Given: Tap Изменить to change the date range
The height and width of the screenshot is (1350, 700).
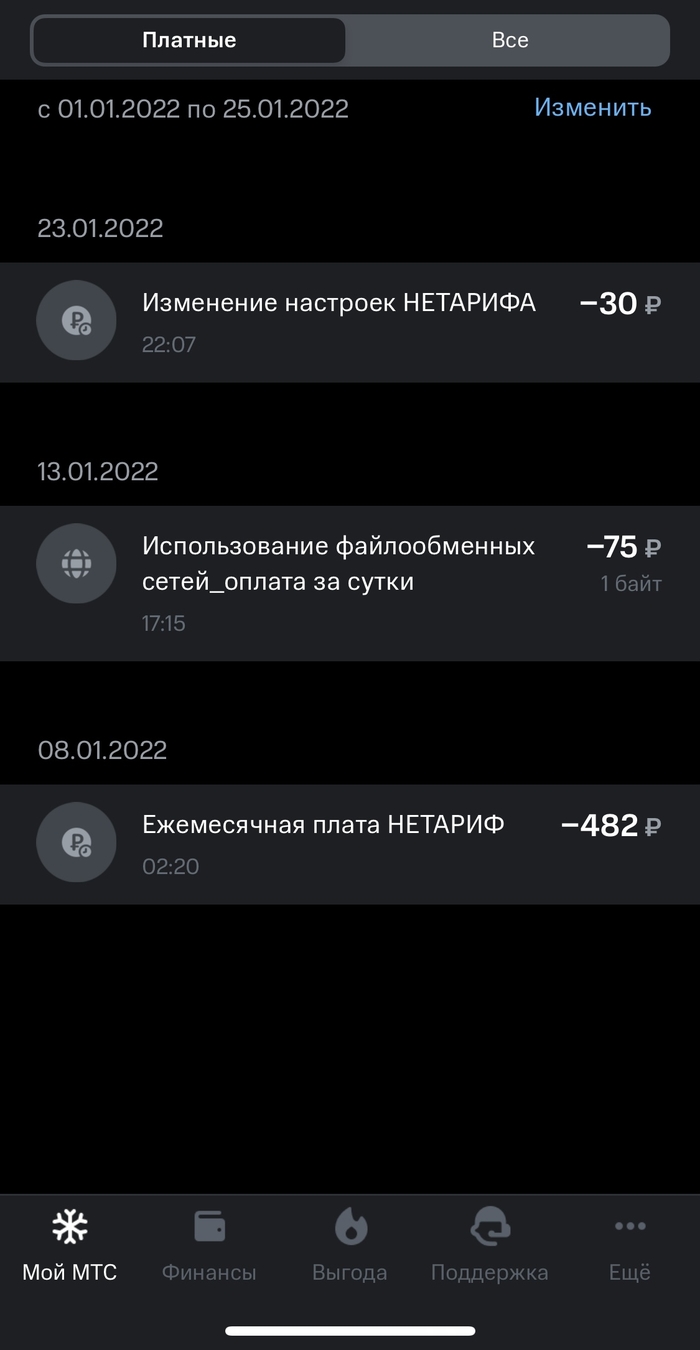Looking at the screenshot, I should point(592,108).
